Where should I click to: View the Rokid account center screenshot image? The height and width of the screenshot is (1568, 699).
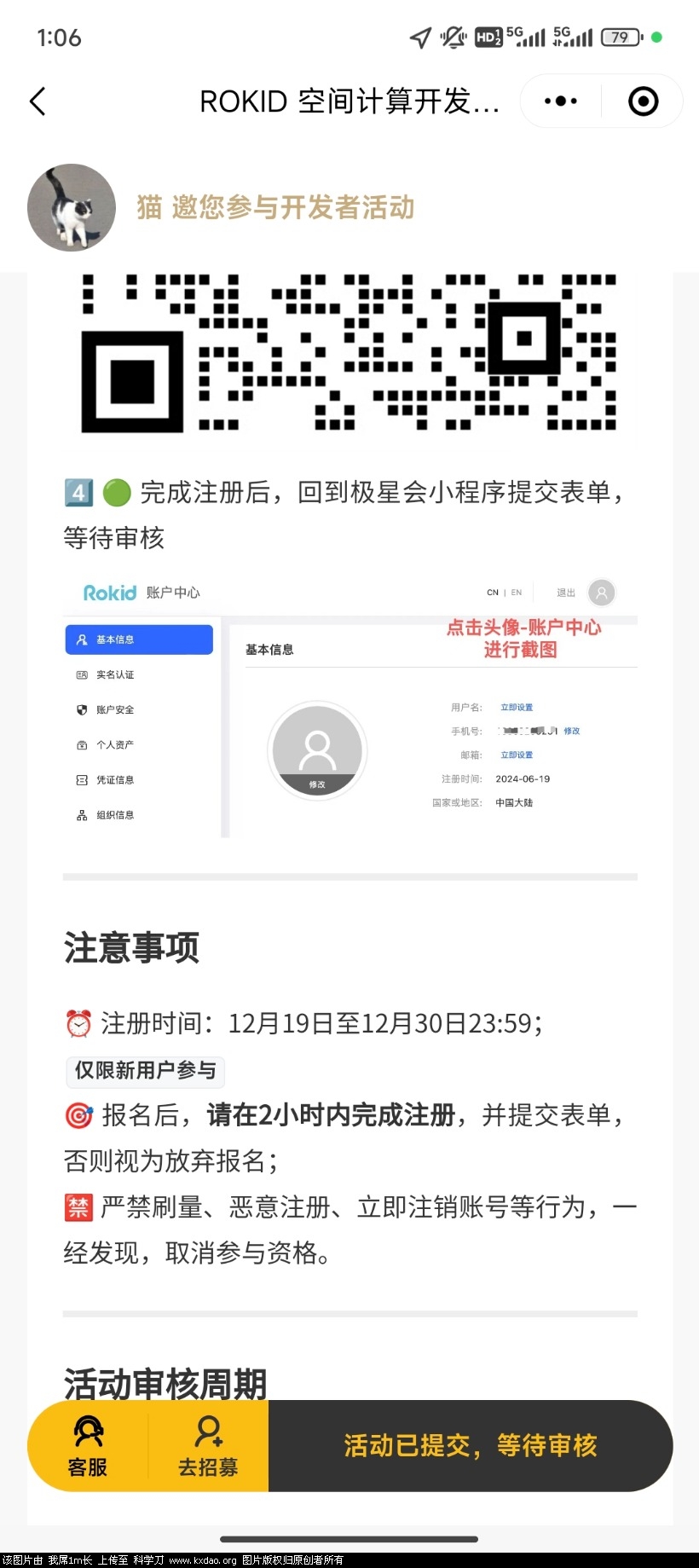349,704
